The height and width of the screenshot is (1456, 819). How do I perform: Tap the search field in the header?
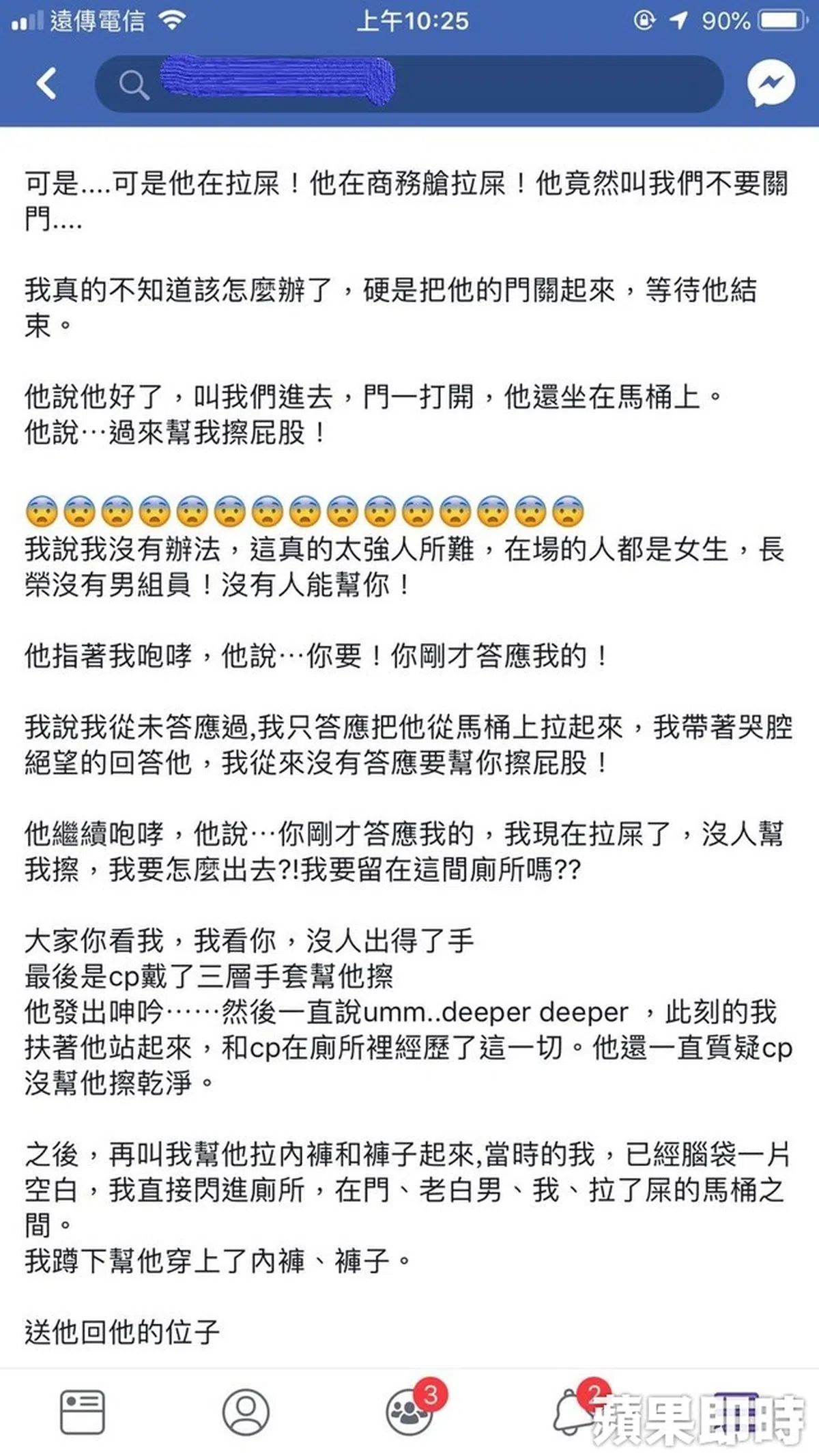(409, 84)
